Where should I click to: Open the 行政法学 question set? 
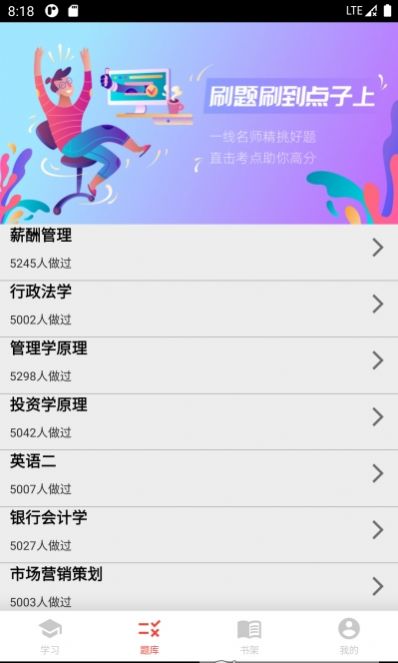click(x=199, y=309)
